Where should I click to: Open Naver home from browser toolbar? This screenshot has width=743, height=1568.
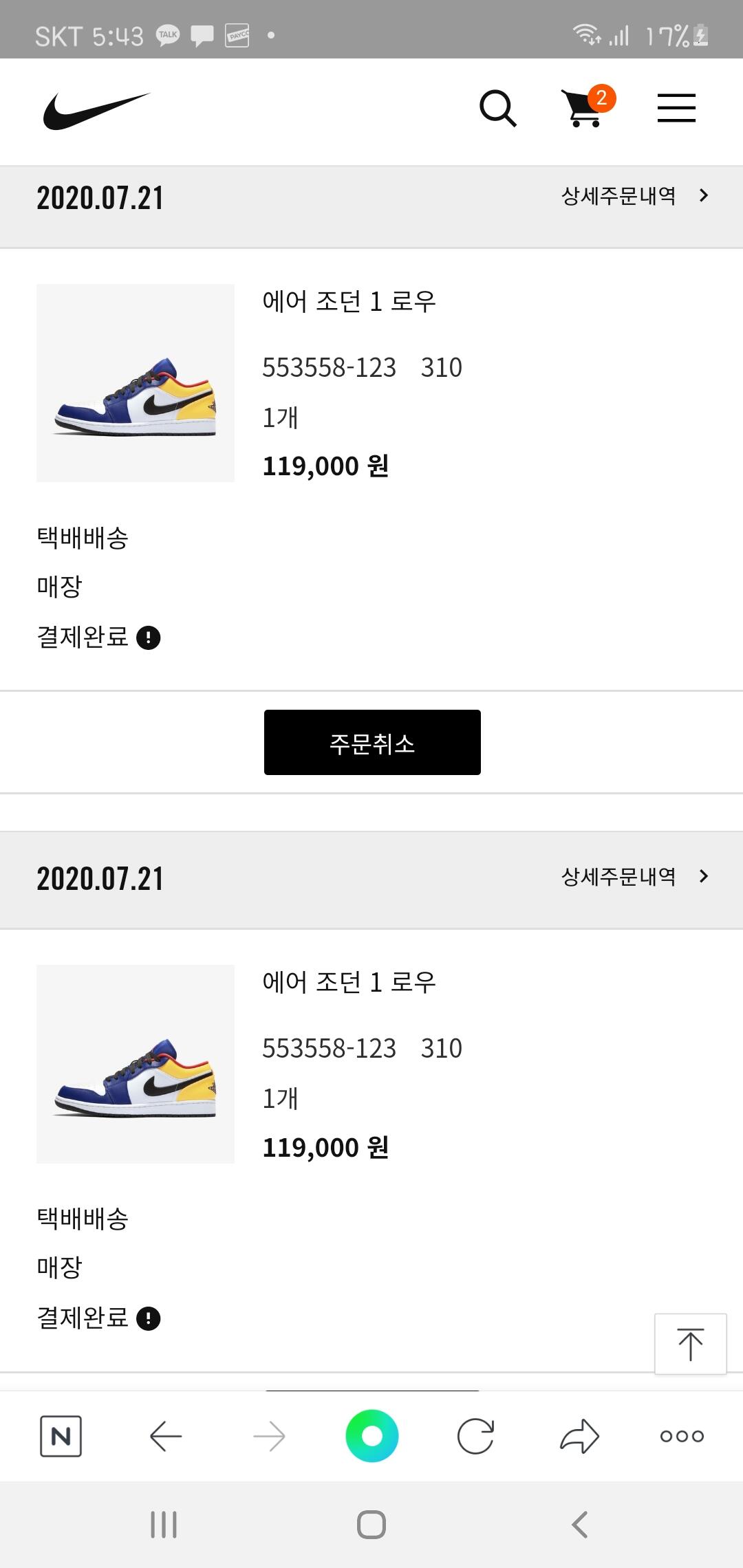[x=61, y=1436]
